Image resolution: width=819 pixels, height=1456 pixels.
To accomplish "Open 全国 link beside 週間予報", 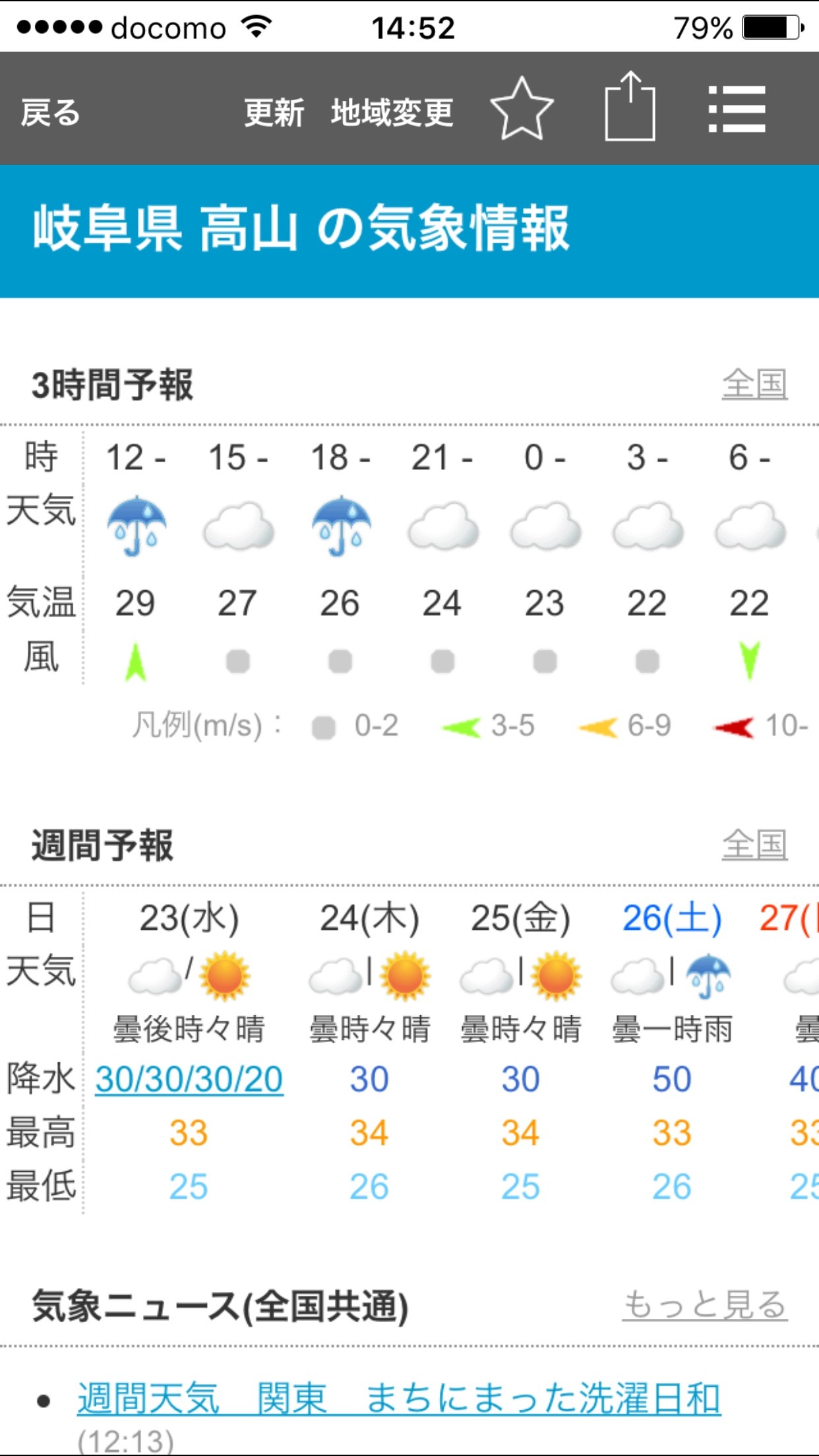I will [754, 845].
